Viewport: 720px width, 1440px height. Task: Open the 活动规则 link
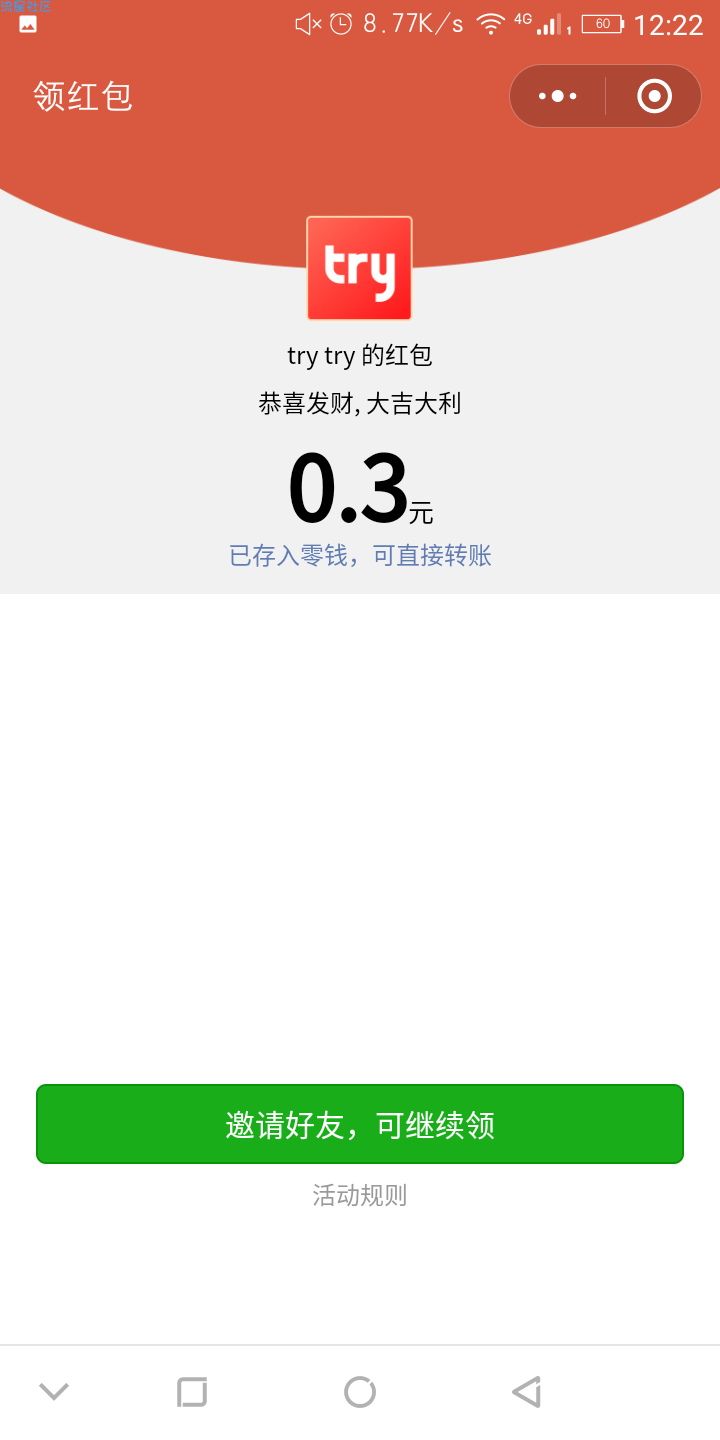click(360, 1195)
